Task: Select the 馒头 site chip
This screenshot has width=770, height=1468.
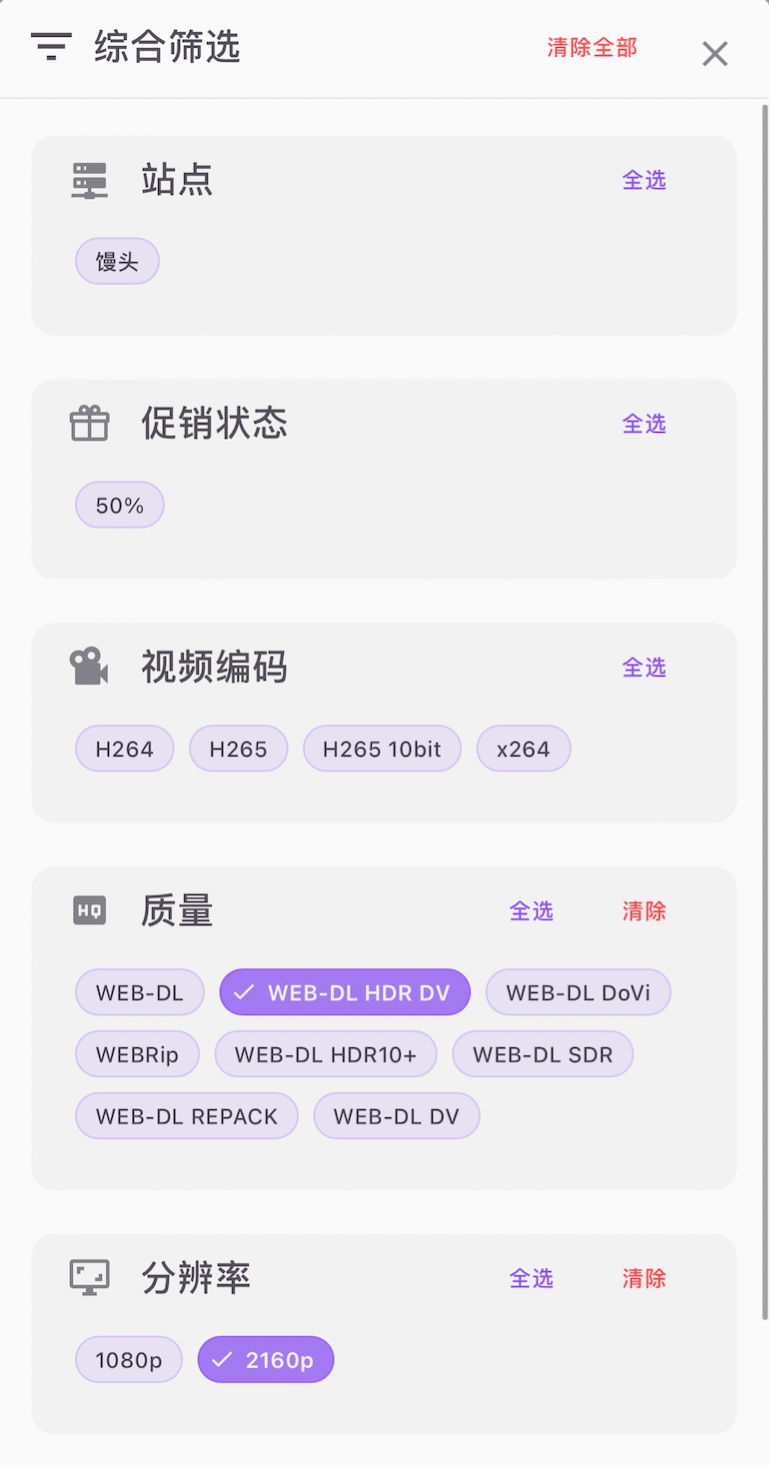Action: [x=117, y=262]
